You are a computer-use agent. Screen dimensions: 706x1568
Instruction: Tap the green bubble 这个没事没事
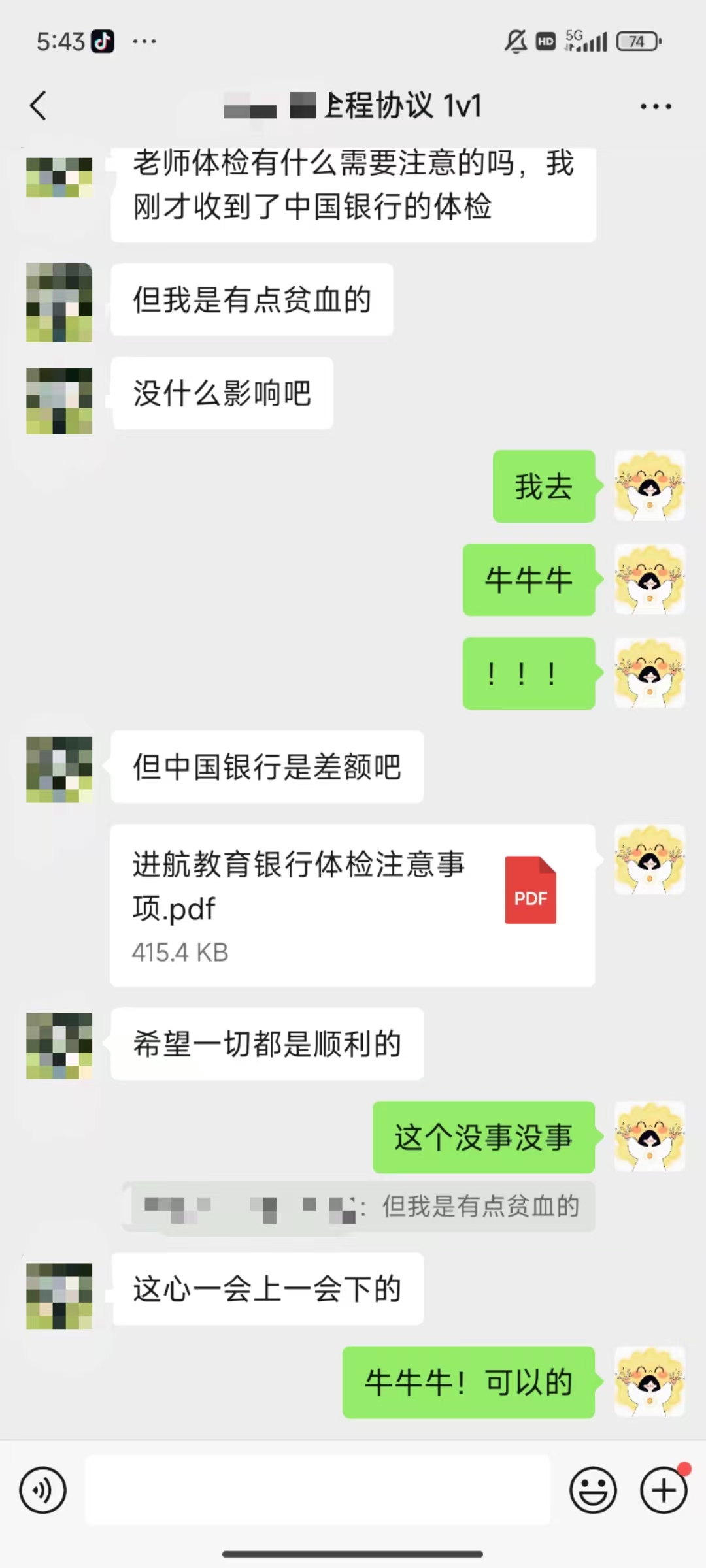click(484, 1138)
